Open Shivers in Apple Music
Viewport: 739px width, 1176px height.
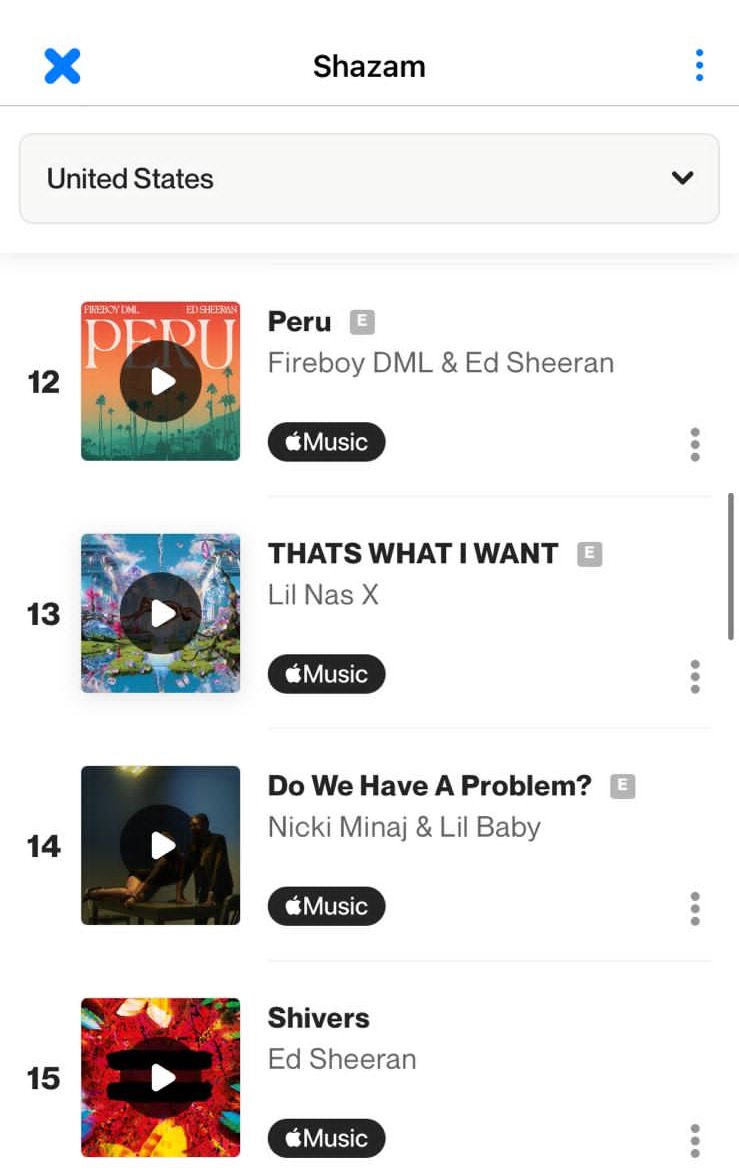[x=326, y=1138]
